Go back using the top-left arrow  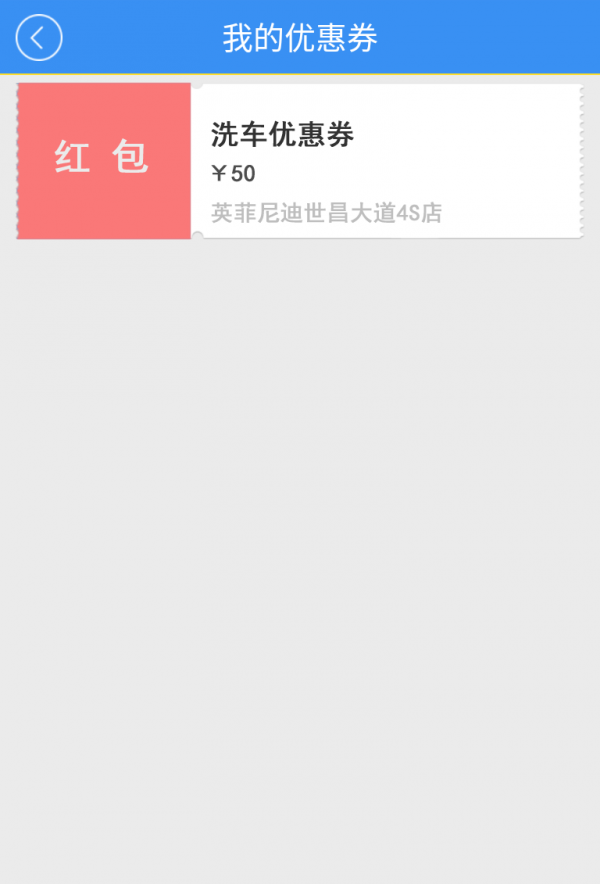tap(39, 38)
